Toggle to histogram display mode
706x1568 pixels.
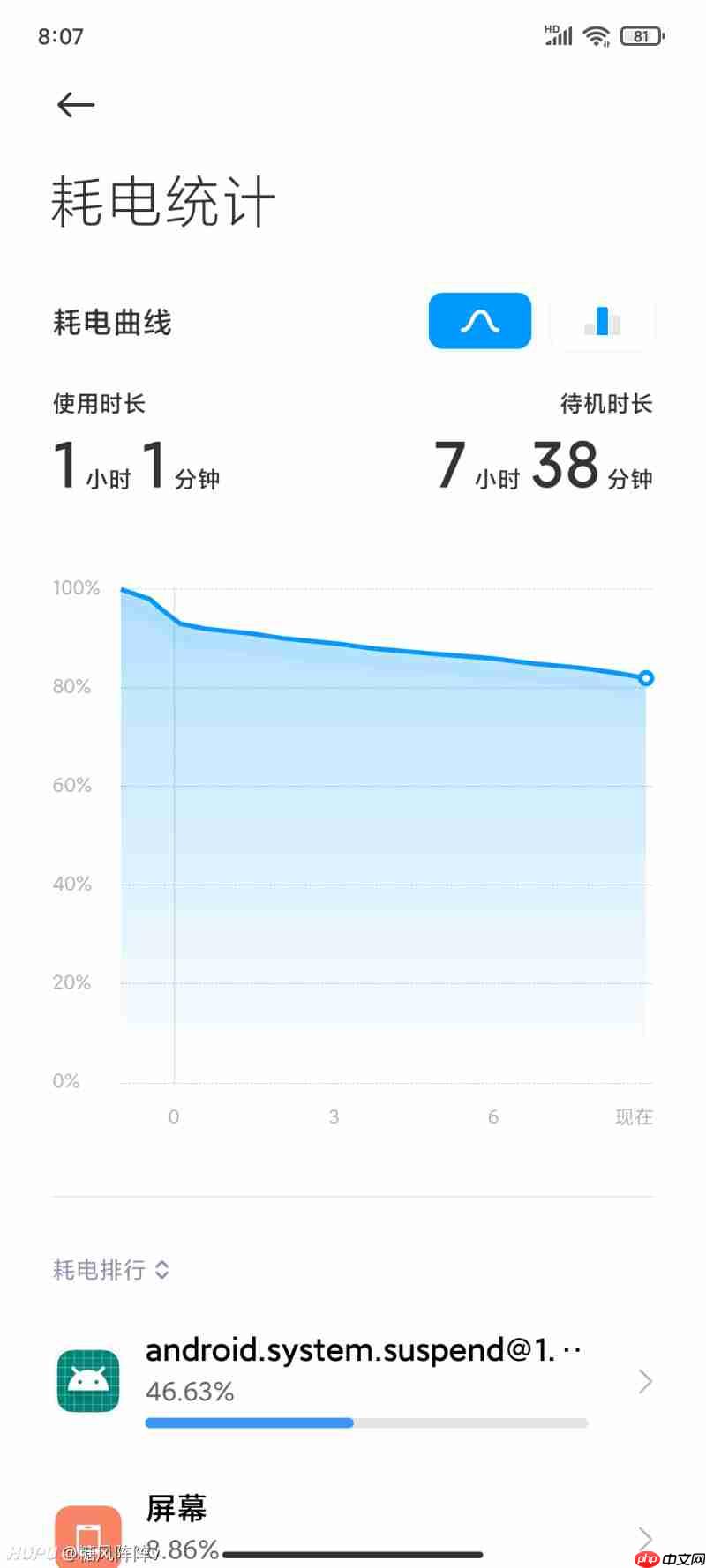pyautogui.click(x=603, y=320)
